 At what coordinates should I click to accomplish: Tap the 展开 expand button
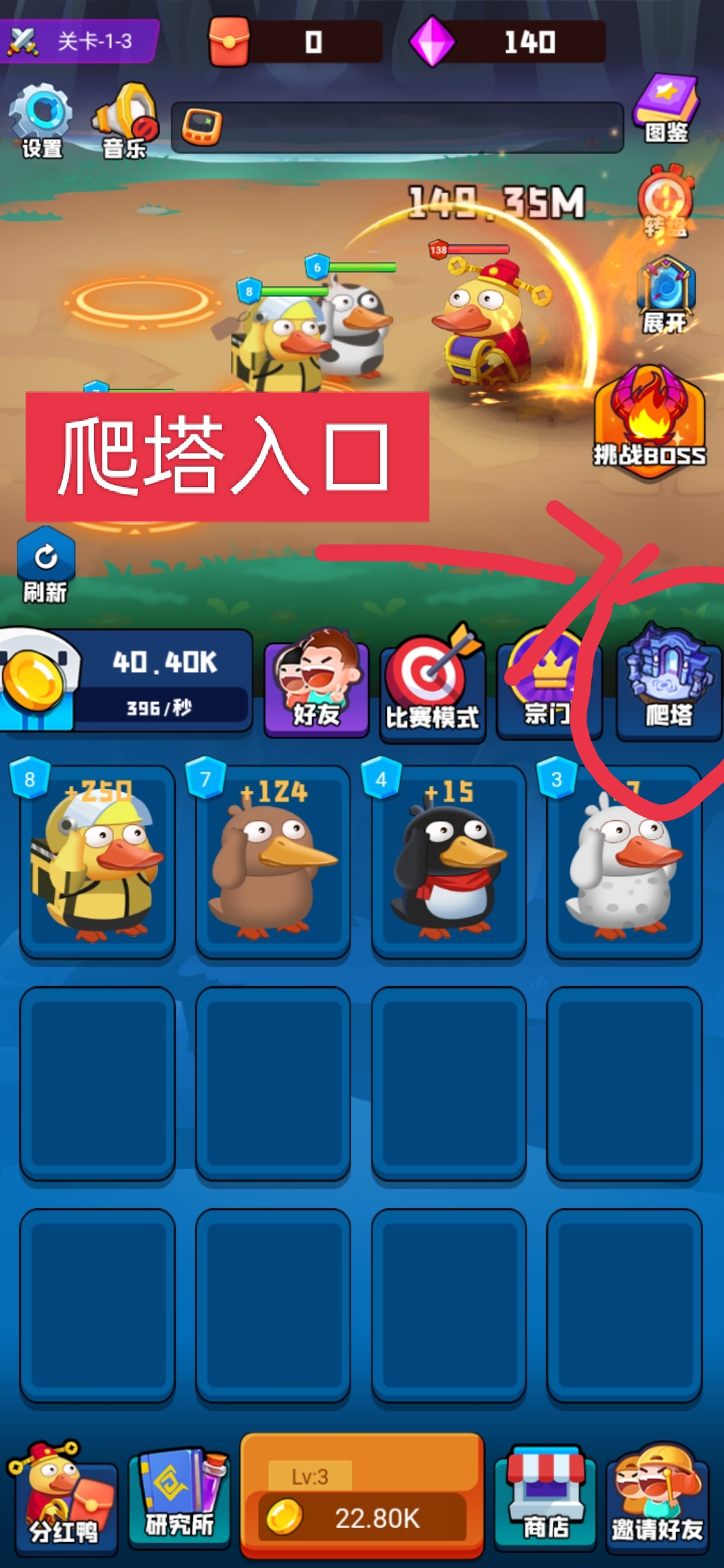(x=666, y=295)
